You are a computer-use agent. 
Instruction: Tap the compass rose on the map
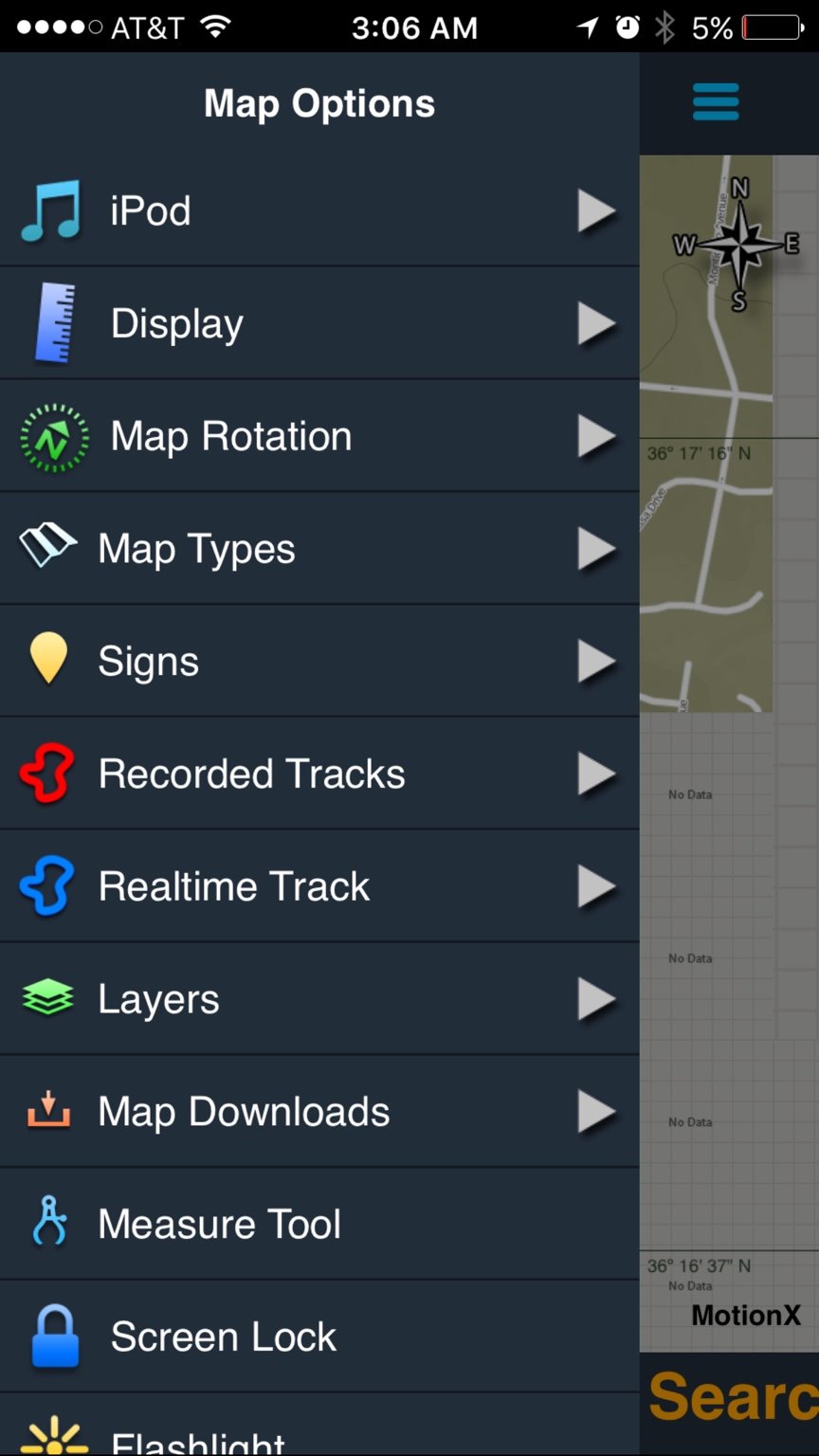click(737, 246)
